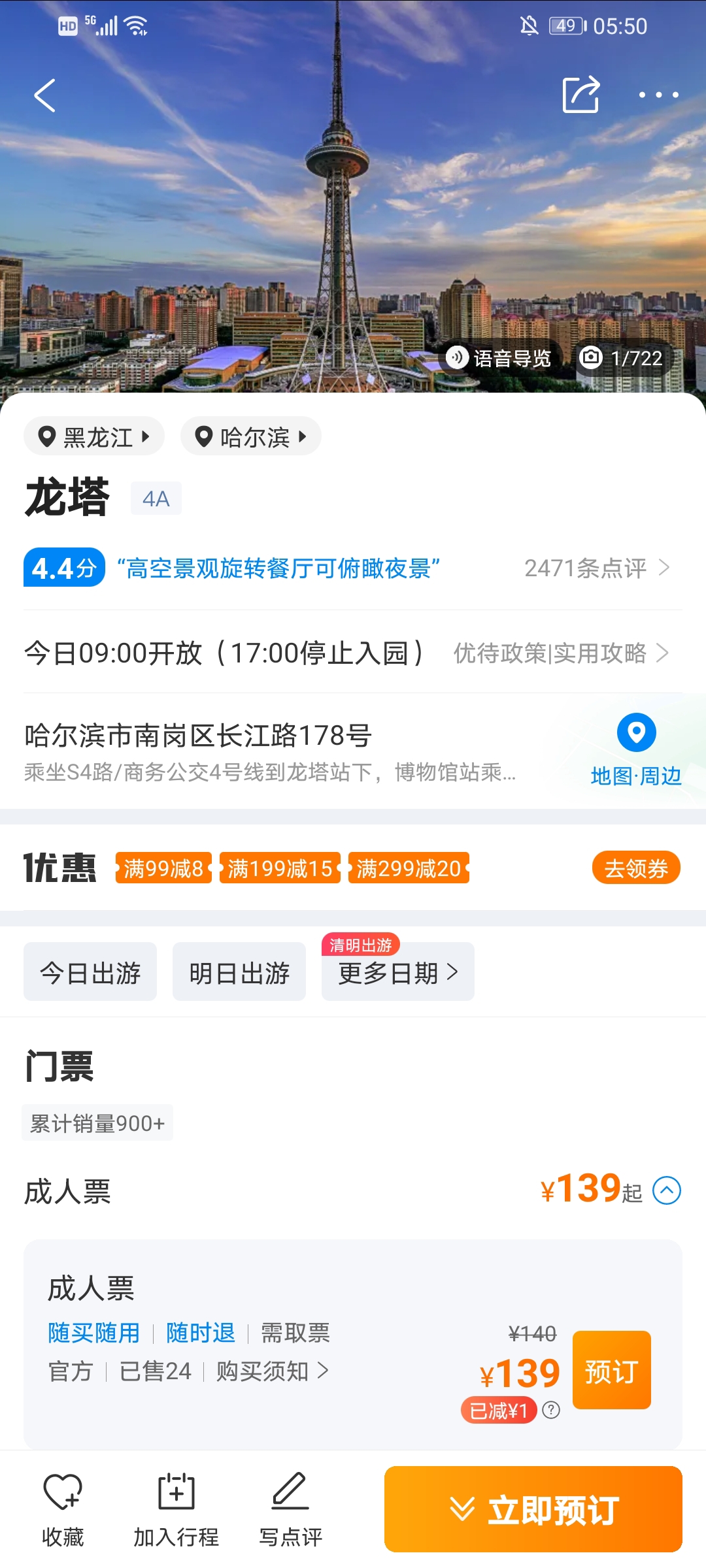Open the photo gallery showing 1/722
The width and height of the screenshot is (706, 1568).
(622, 358)
